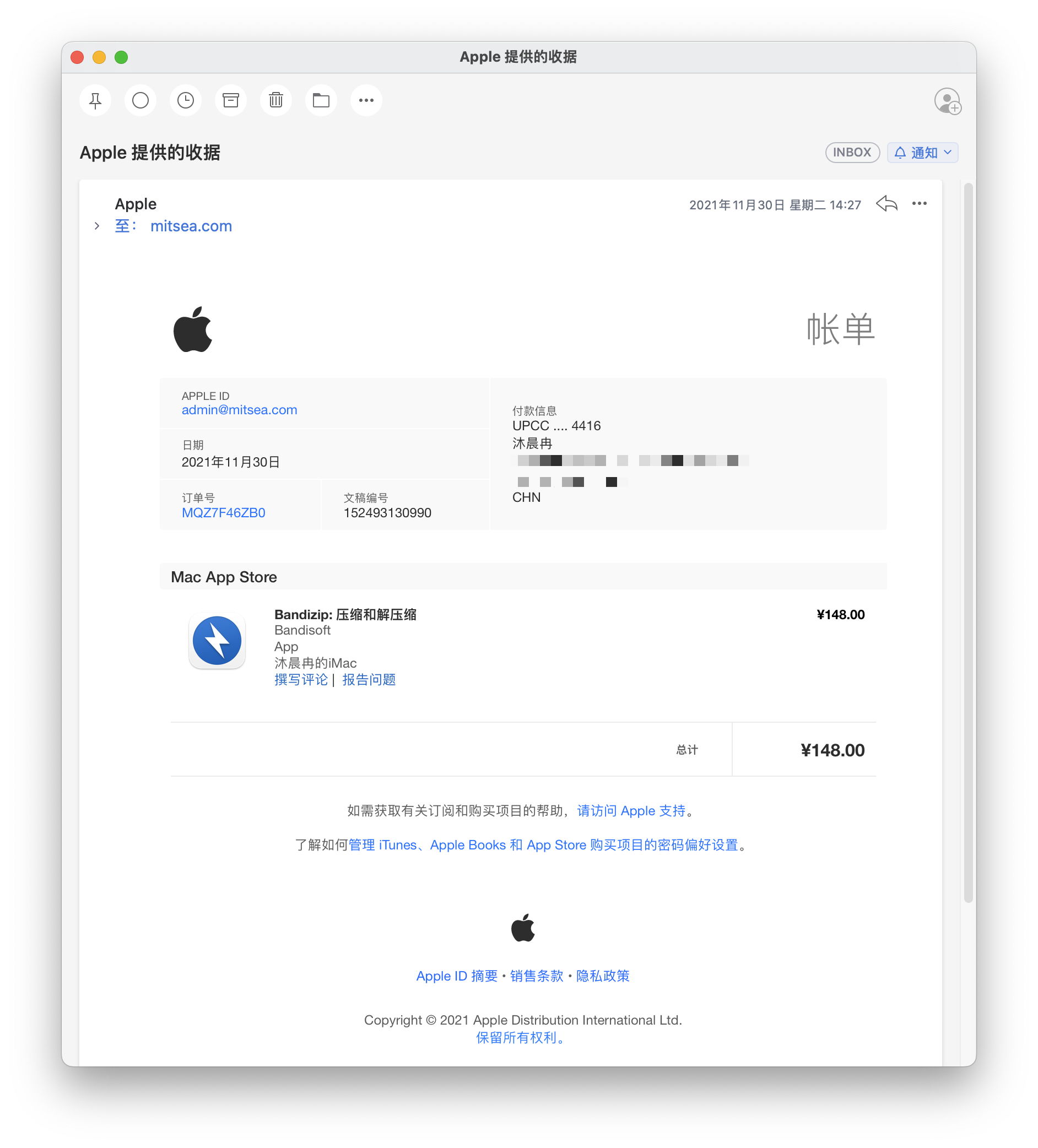Open the 销售条款 link
Screen dimensions: 1038x1148
[537, 976]
